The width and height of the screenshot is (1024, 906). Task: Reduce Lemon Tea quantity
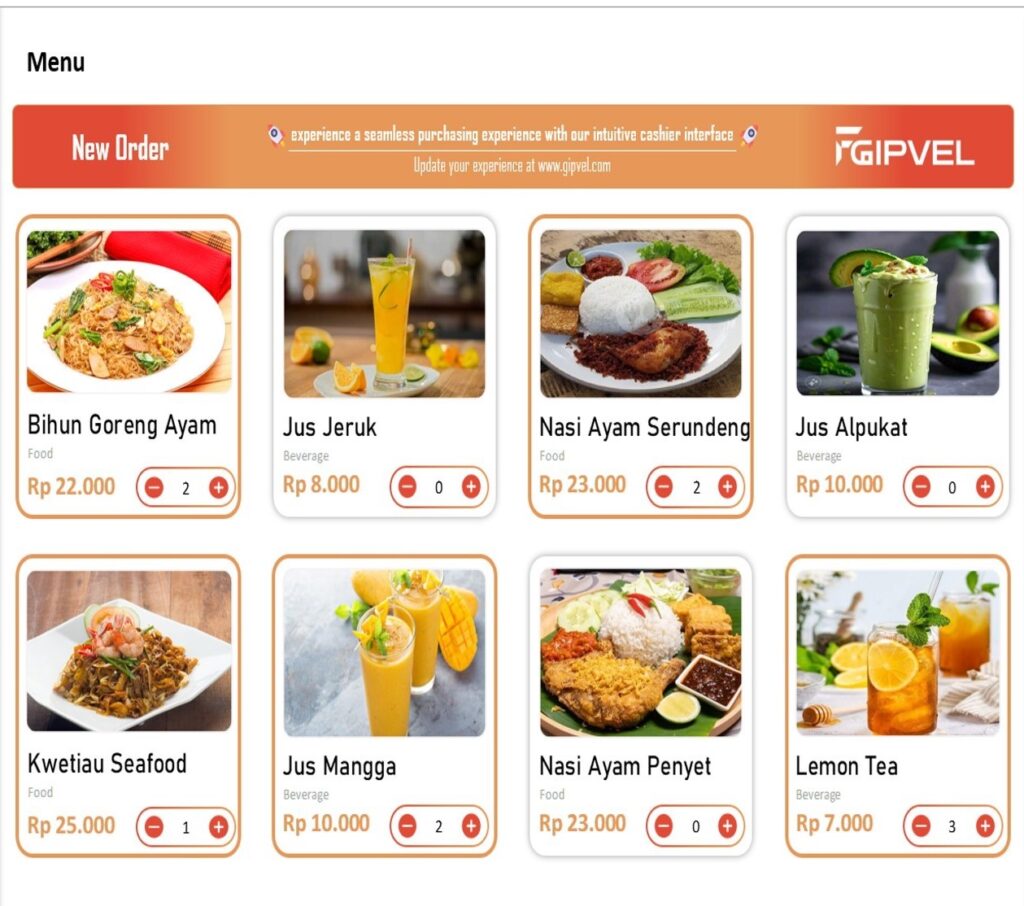coord(921,826)
